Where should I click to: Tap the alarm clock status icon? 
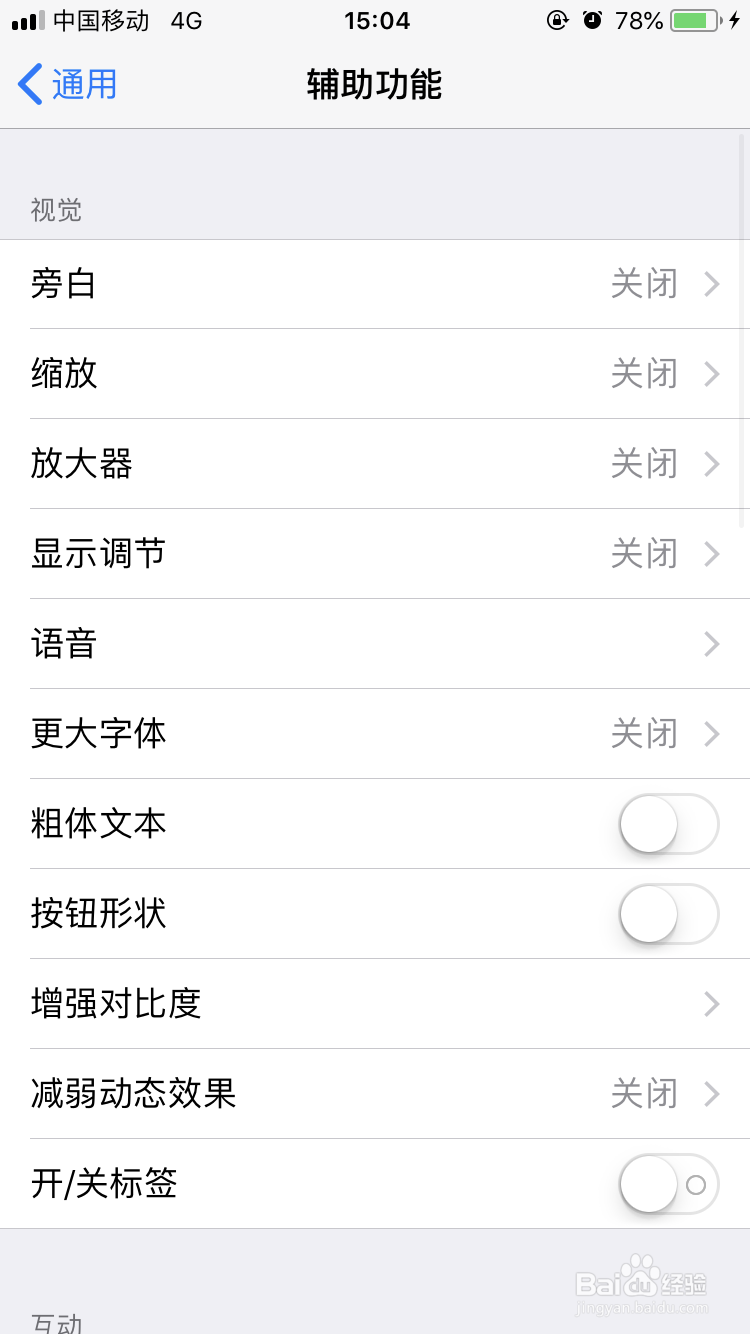(593, 20)
